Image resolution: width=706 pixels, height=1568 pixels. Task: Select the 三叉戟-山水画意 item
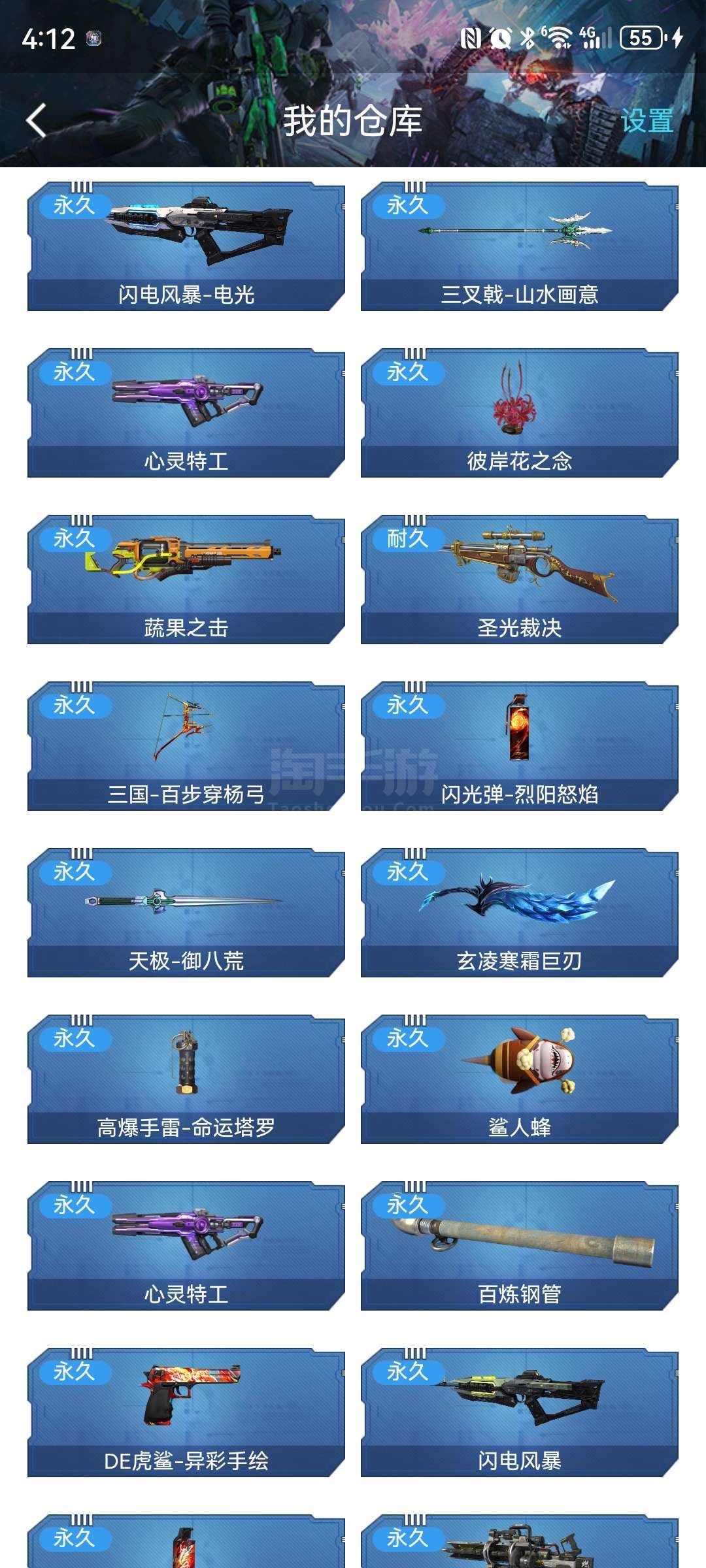point(520,247)
